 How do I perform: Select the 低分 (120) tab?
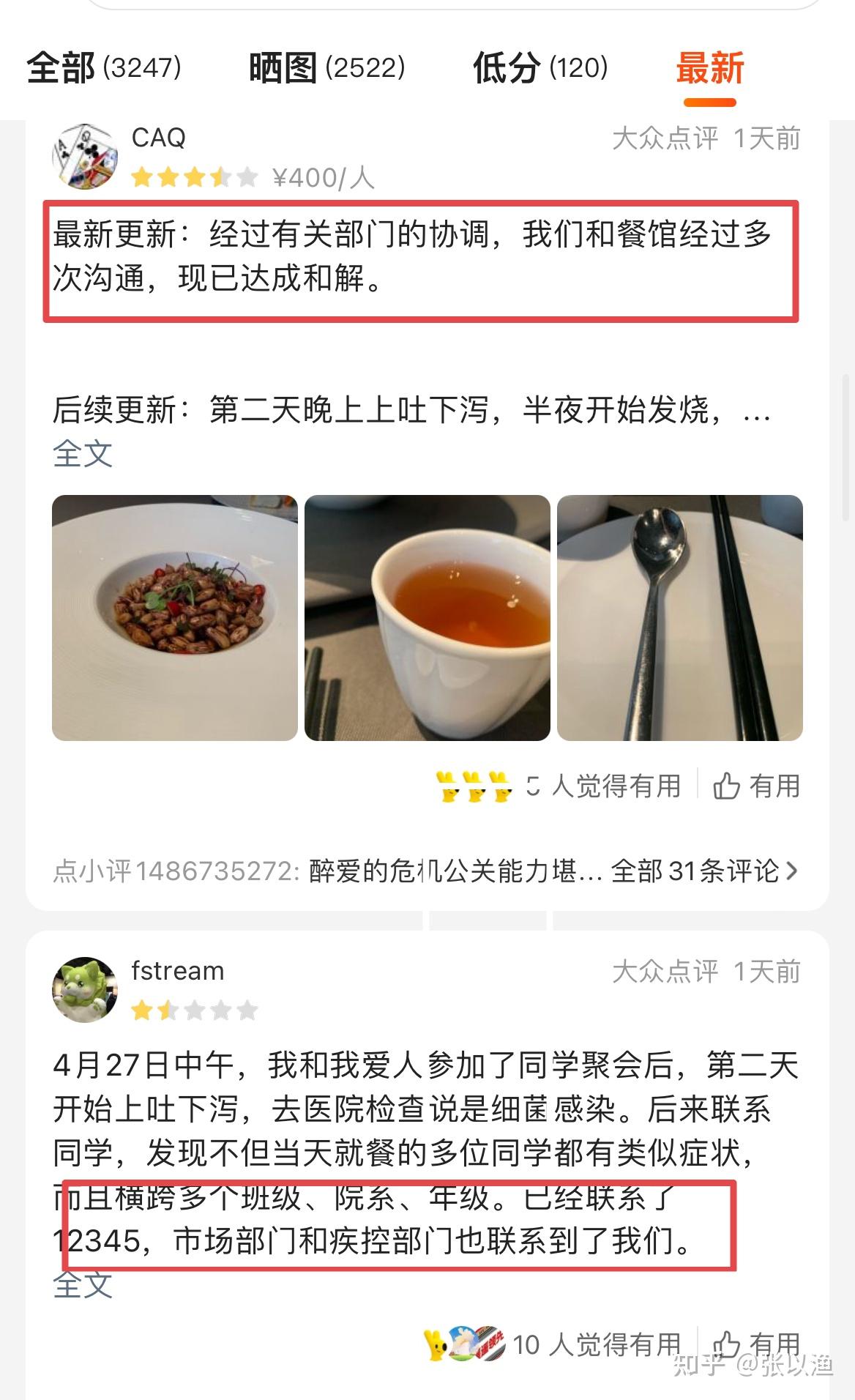point(540,68)
